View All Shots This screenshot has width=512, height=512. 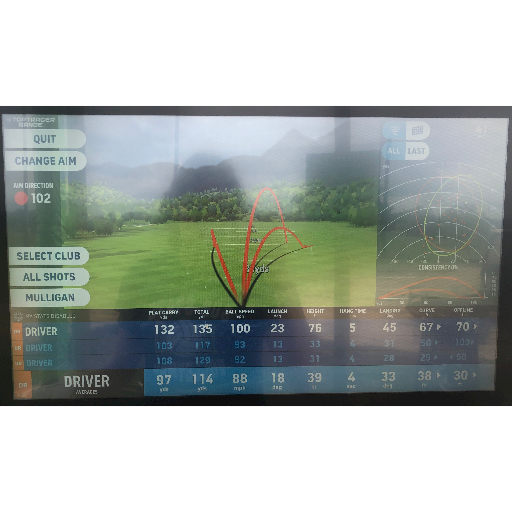pos(49,277)
